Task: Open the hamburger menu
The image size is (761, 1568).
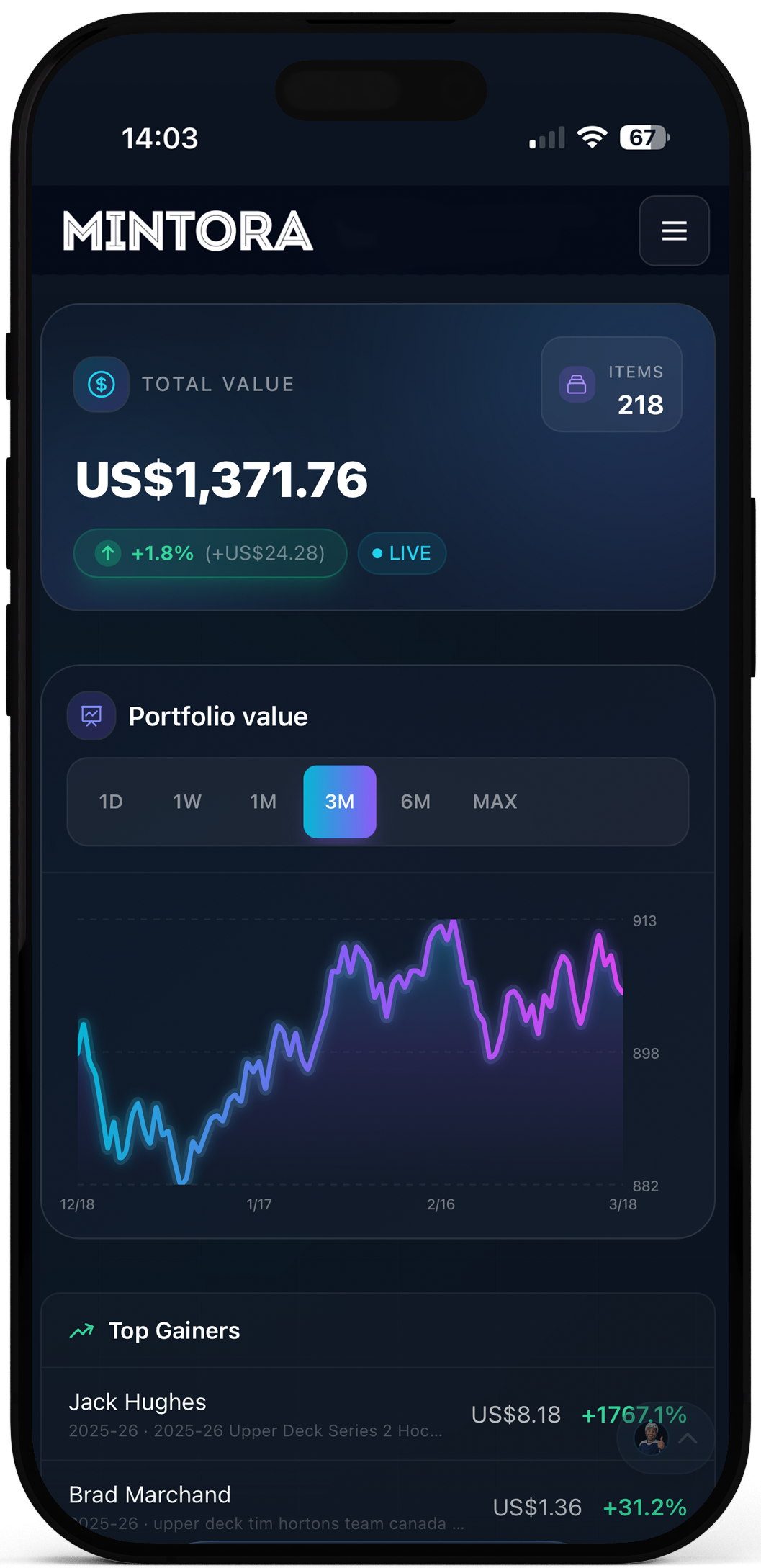Action: 674,230
